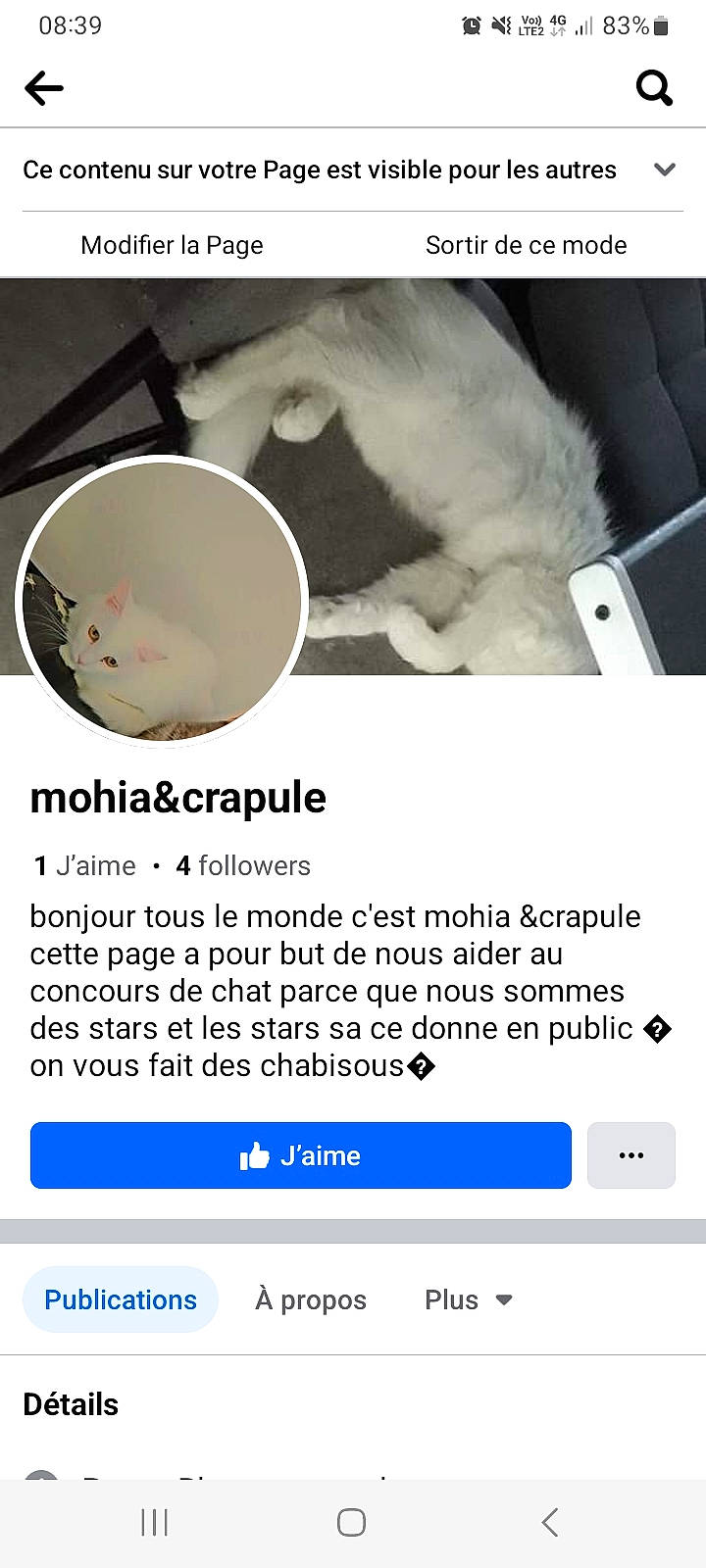Select Sortir de ce mode

(x=527, y=245)
